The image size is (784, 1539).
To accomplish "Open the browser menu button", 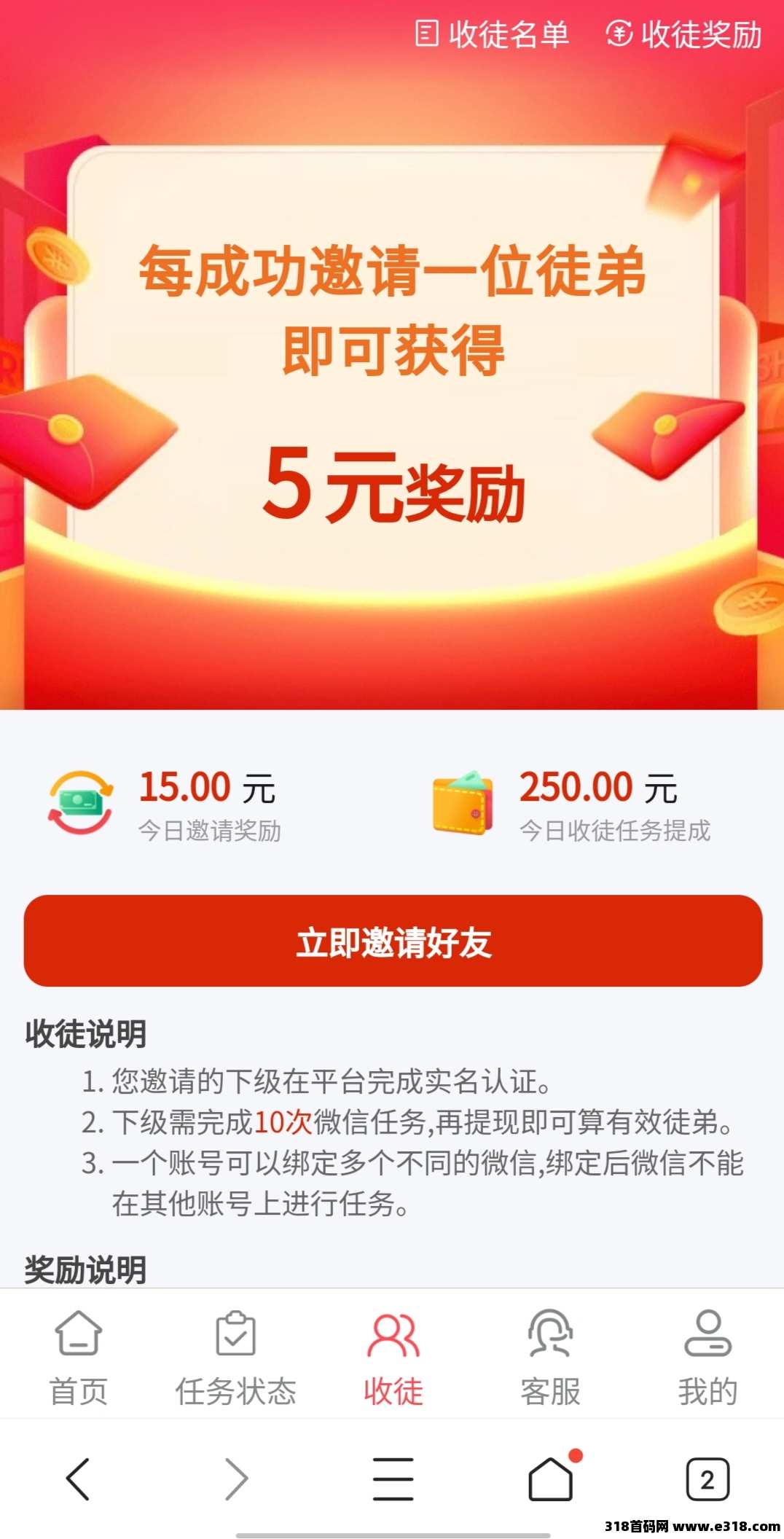I will click(x=393, y=1479).
